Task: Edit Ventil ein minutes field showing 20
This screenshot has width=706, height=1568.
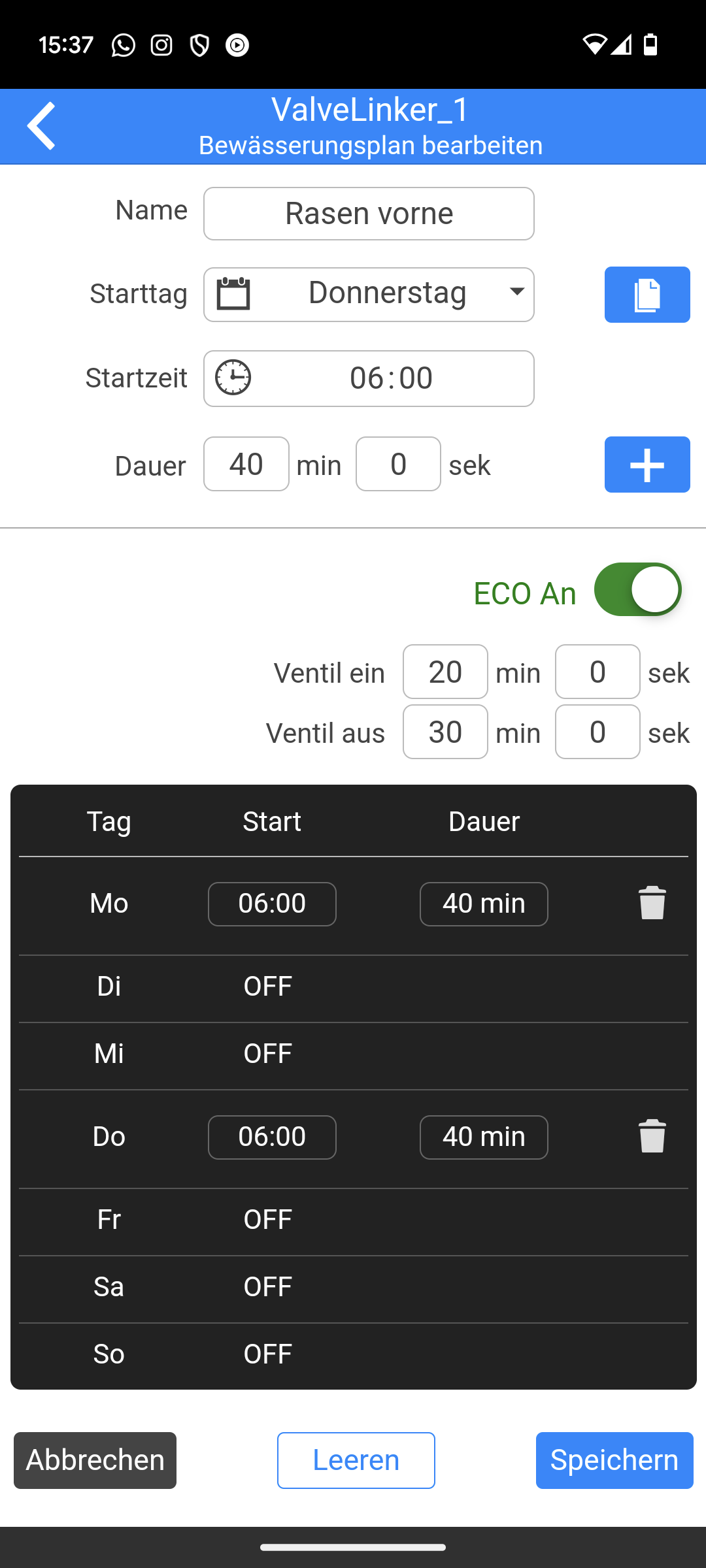Action: [445, 672]
